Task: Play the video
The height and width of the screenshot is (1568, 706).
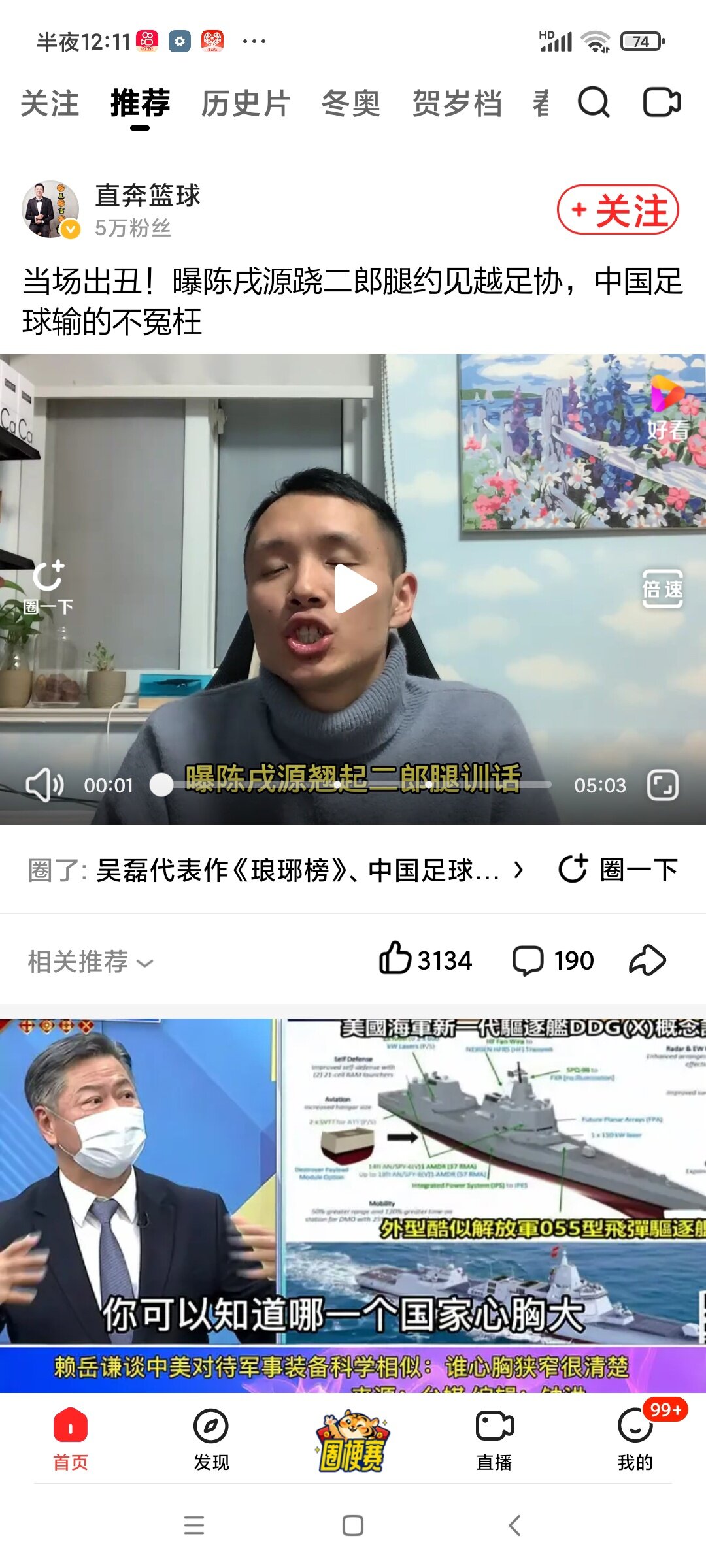Action: point(354,589)
